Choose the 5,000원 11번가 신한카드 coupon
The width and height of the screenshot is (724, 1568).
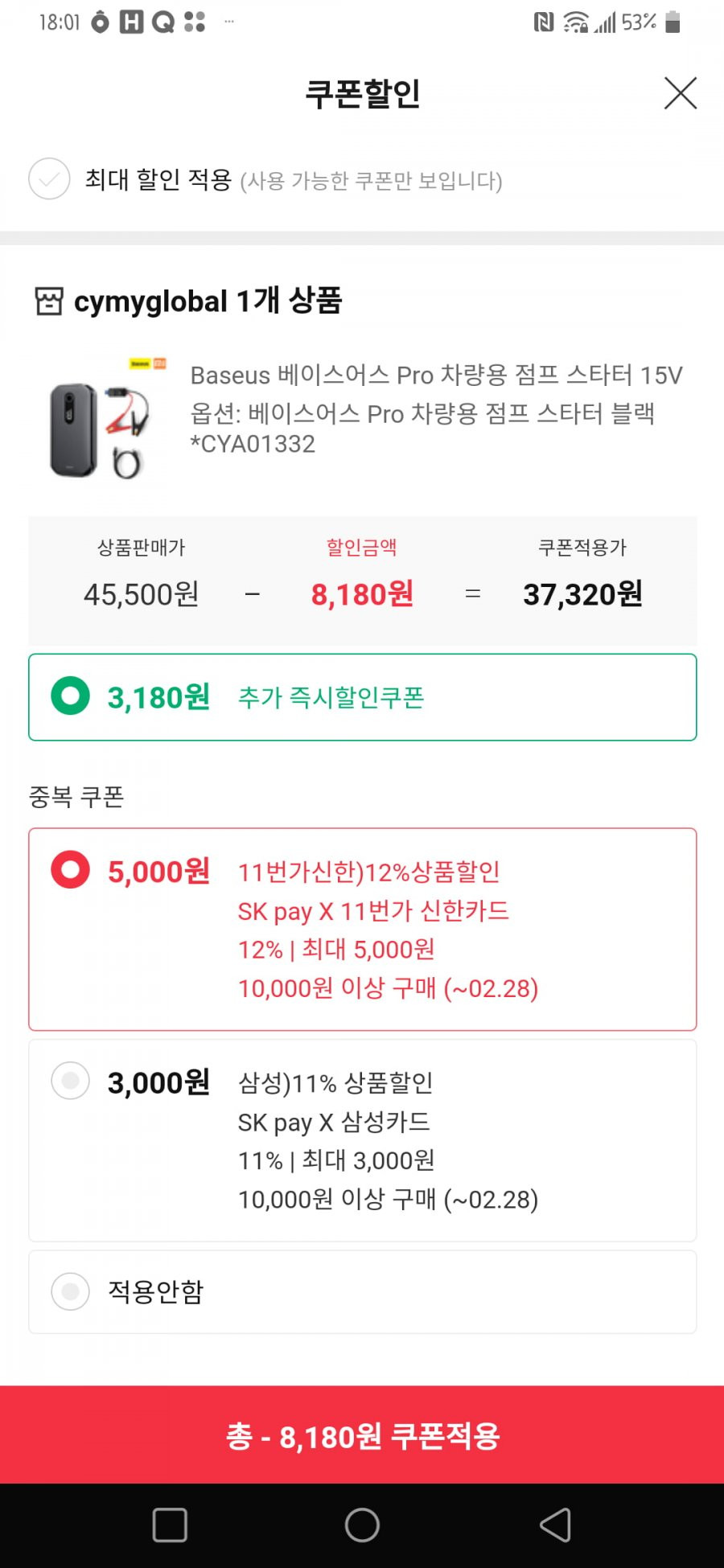tap(362, 929)
